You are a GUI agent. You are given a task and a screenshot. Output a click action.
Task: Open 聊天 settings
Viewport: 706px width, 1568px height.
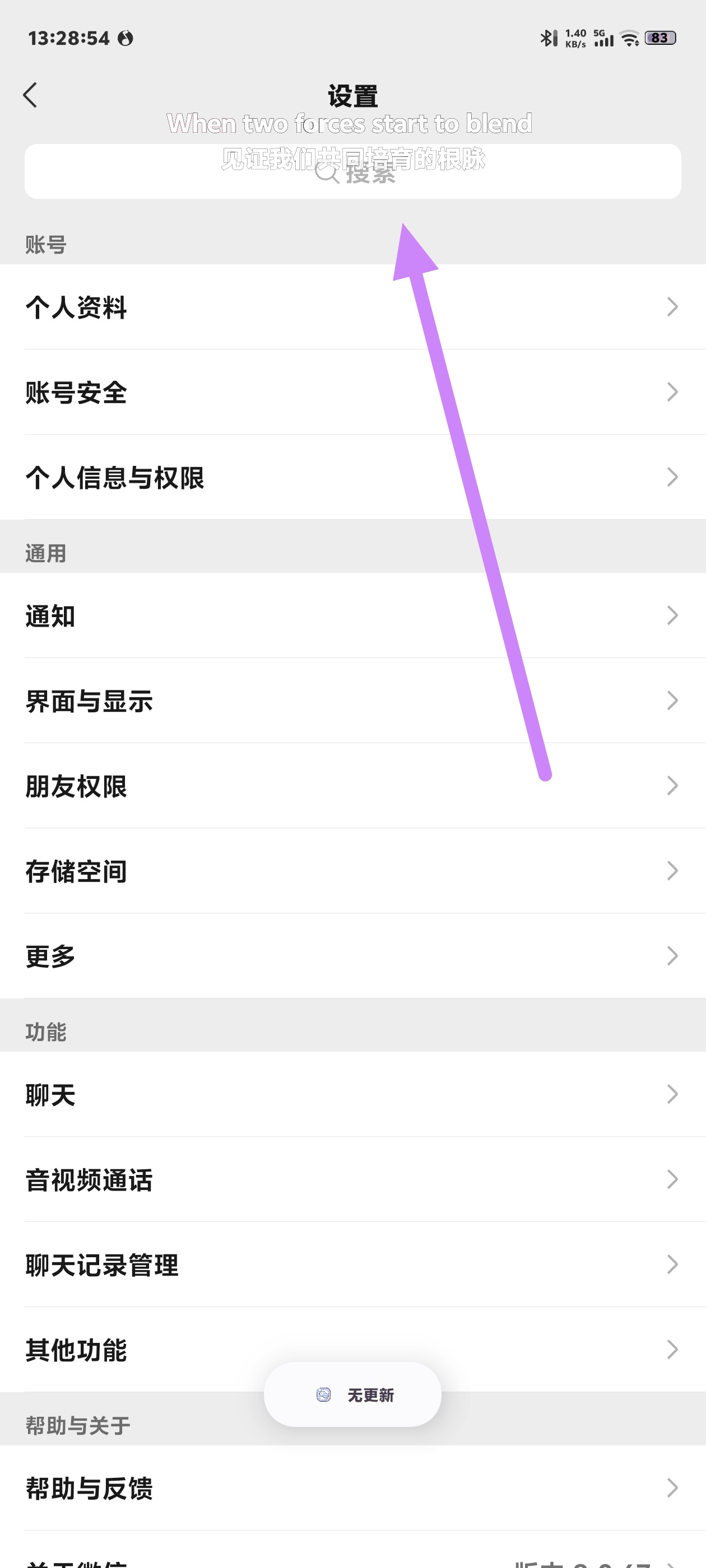tap(352, 1094)
